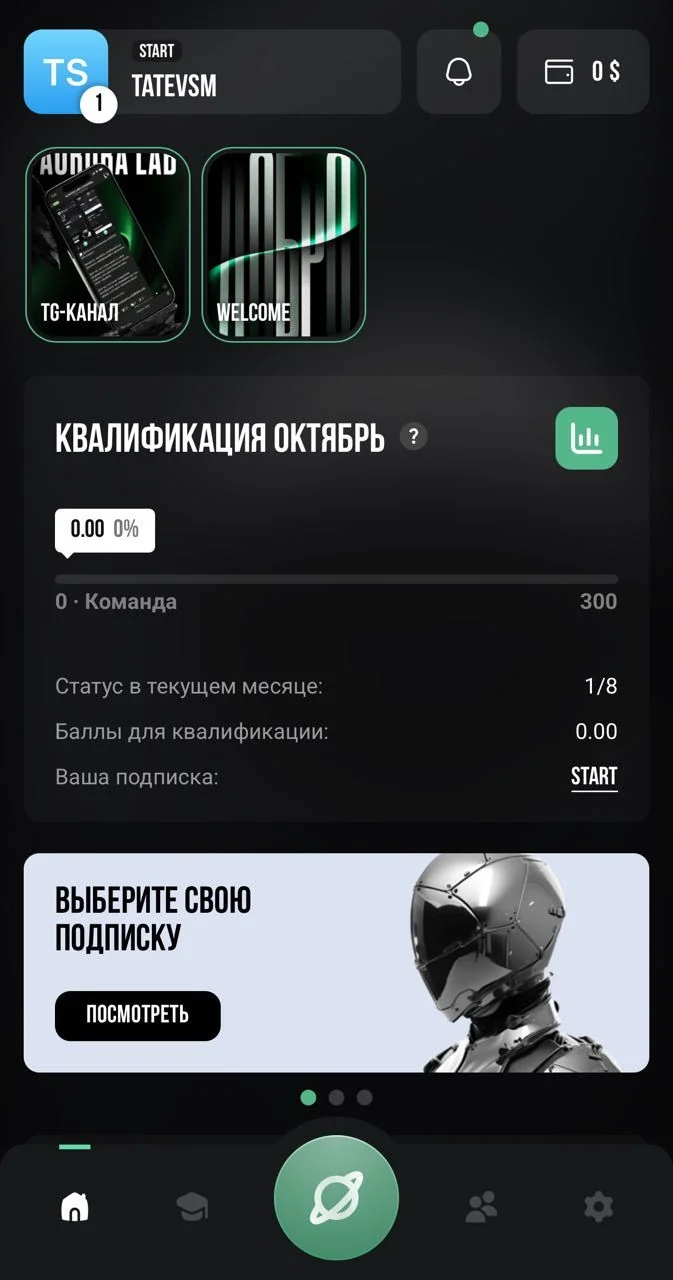Tap the central green planet button
673x1280 pixels.
(x=336, y=1197)
